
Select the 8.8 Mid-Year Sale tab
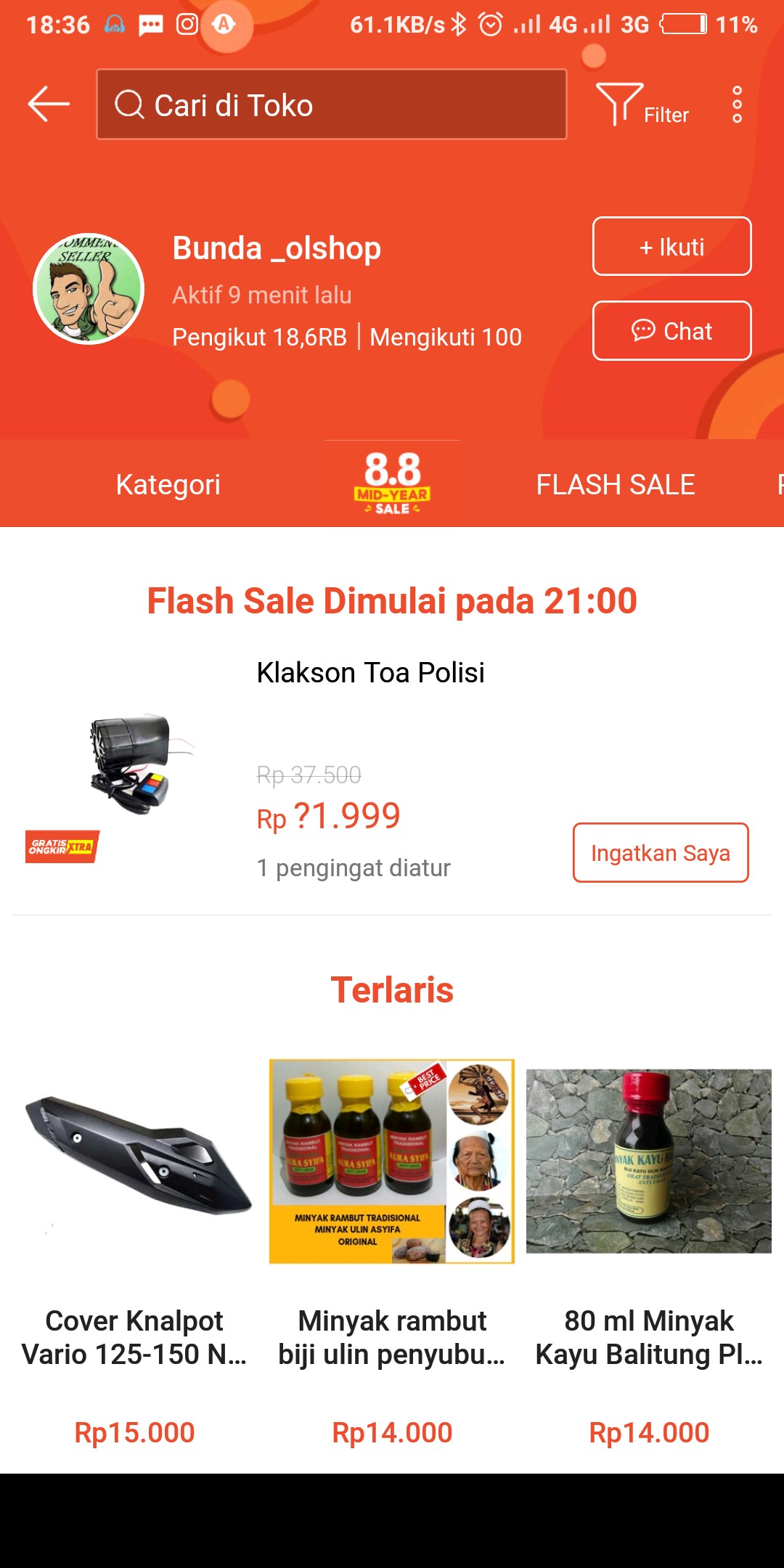click(392, 483)
